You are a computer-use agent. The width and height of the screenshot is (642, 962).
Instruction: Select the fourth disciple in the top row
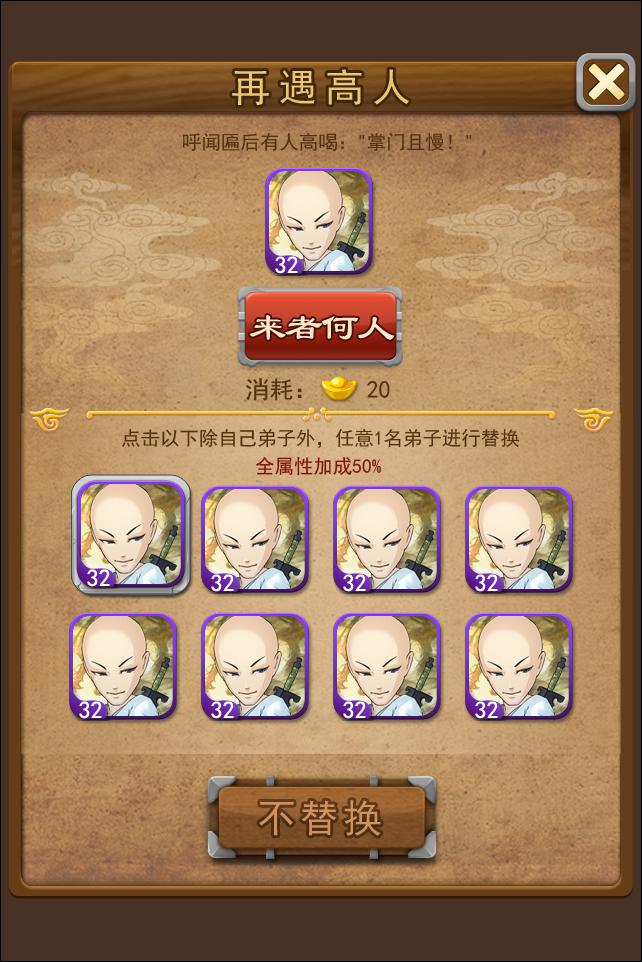tap(519, 539)
